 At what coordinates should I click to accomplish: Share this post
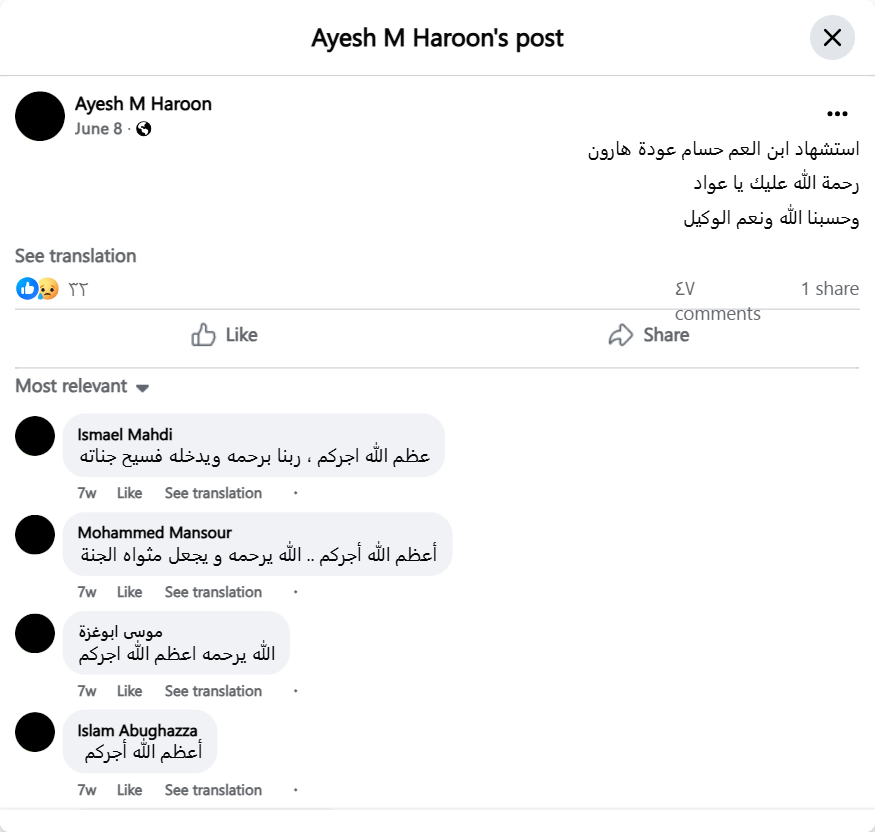pos(648,335)
